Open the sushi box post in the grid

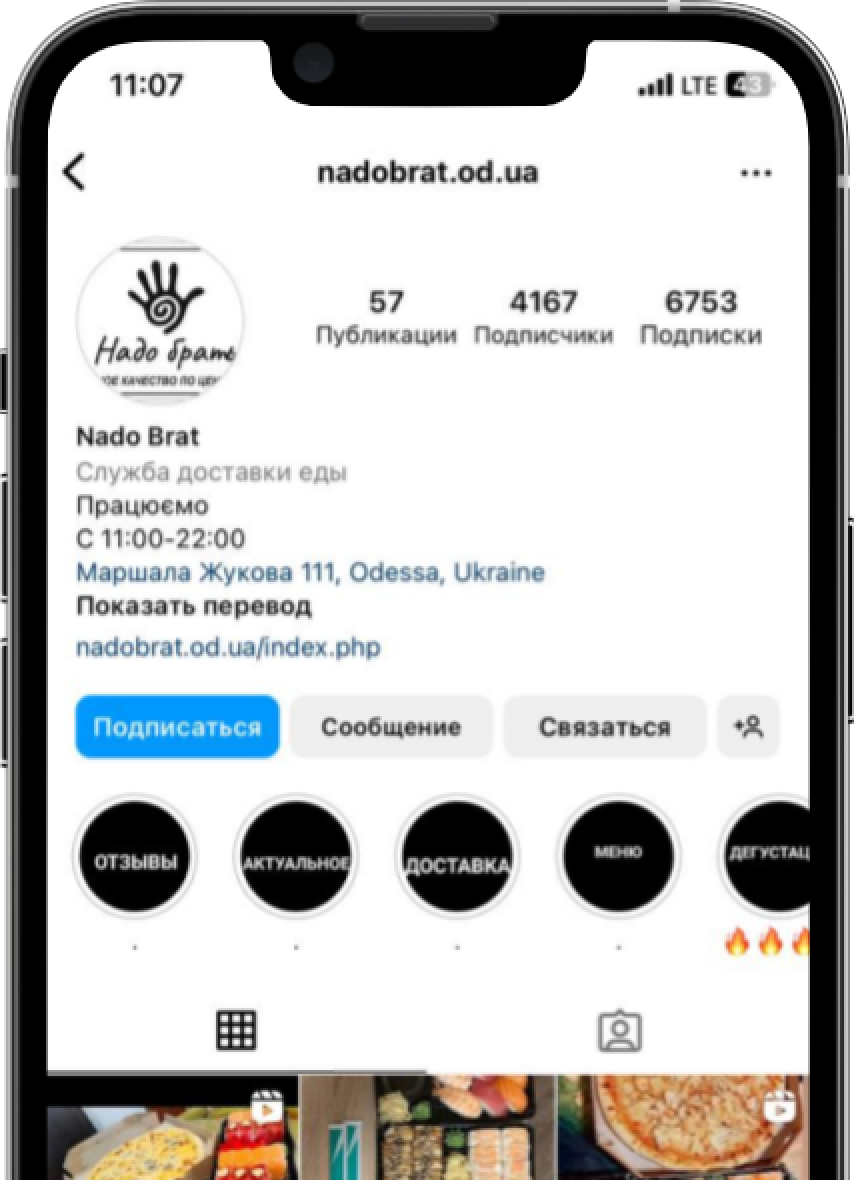(x=427, y=1128)
